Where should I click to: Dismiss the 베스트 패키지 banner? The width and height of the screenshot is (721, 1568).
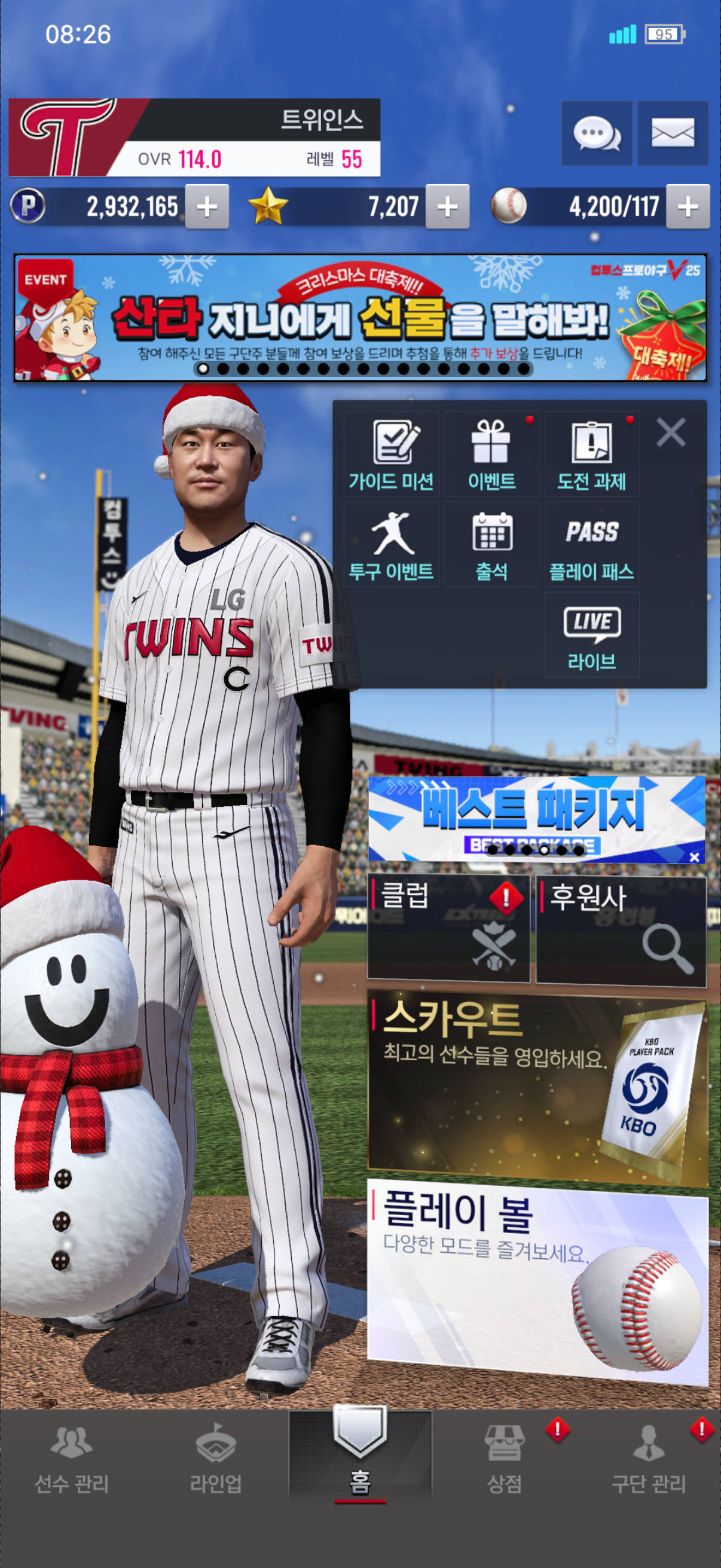click(x=694, y=856)
